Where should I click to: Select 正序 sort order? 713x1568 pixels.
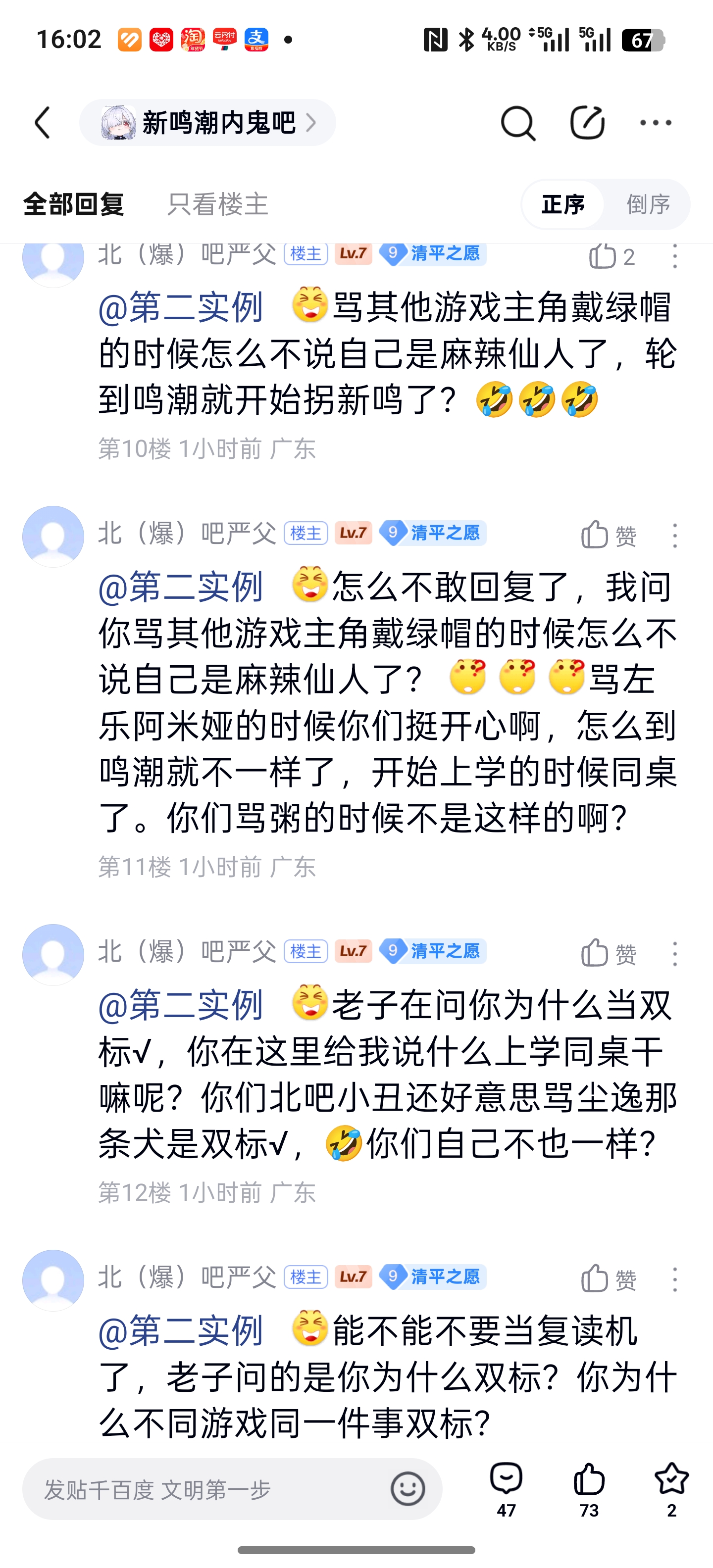click(563, 204)
